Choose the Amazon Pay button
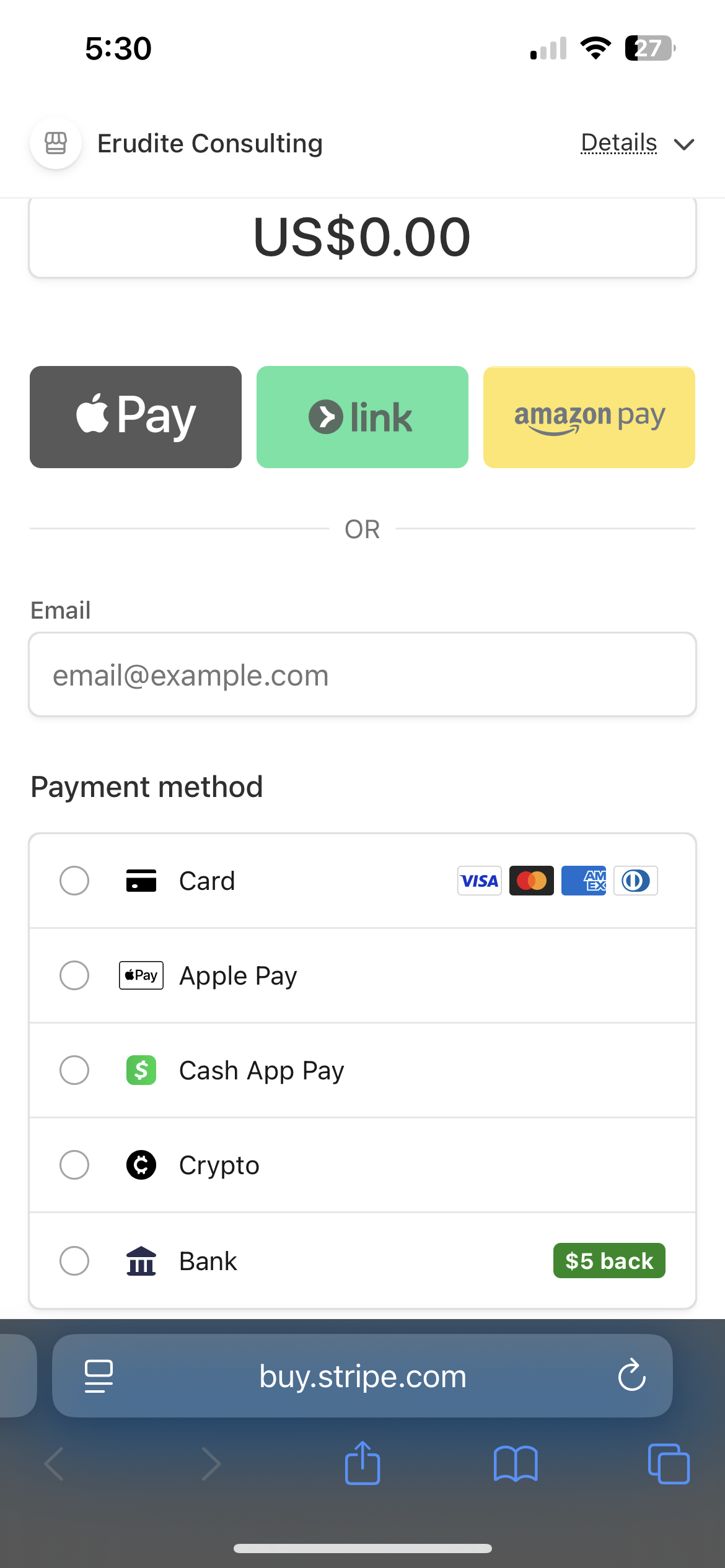This screenshot has width=725, height=1568. click(589, 417)
